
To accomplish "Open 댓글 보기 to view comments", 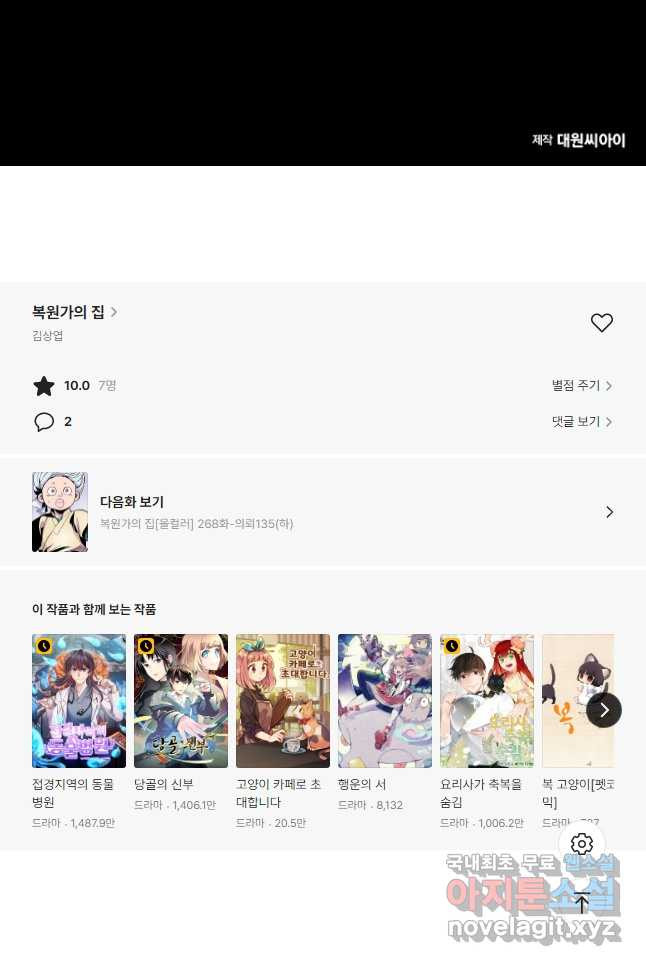I will click(581, 422).
